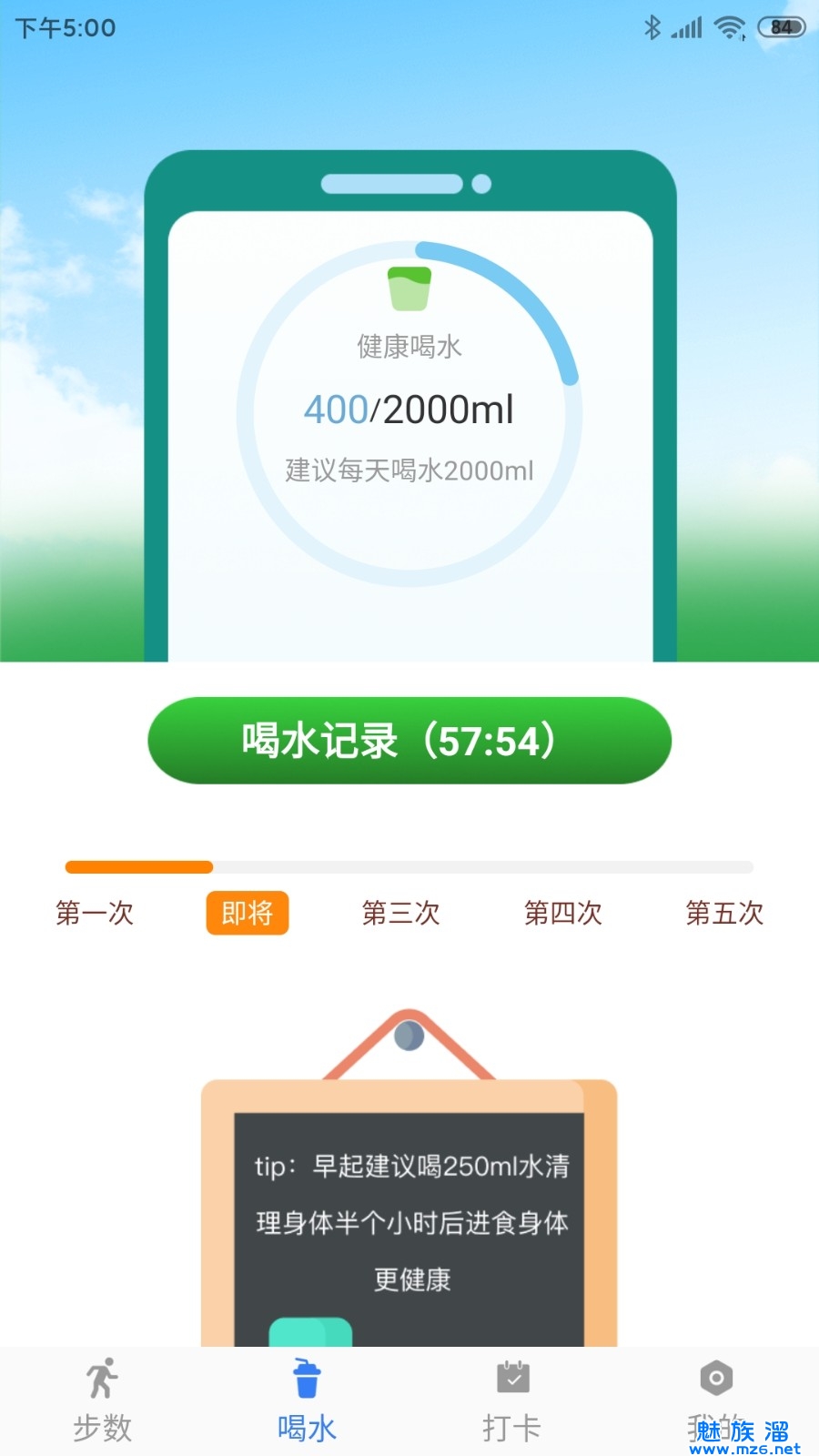The image size is (819, 1456).
Task: Open the 我的 profile tab
Action: pyautogui.click(x=716, y=1400)
